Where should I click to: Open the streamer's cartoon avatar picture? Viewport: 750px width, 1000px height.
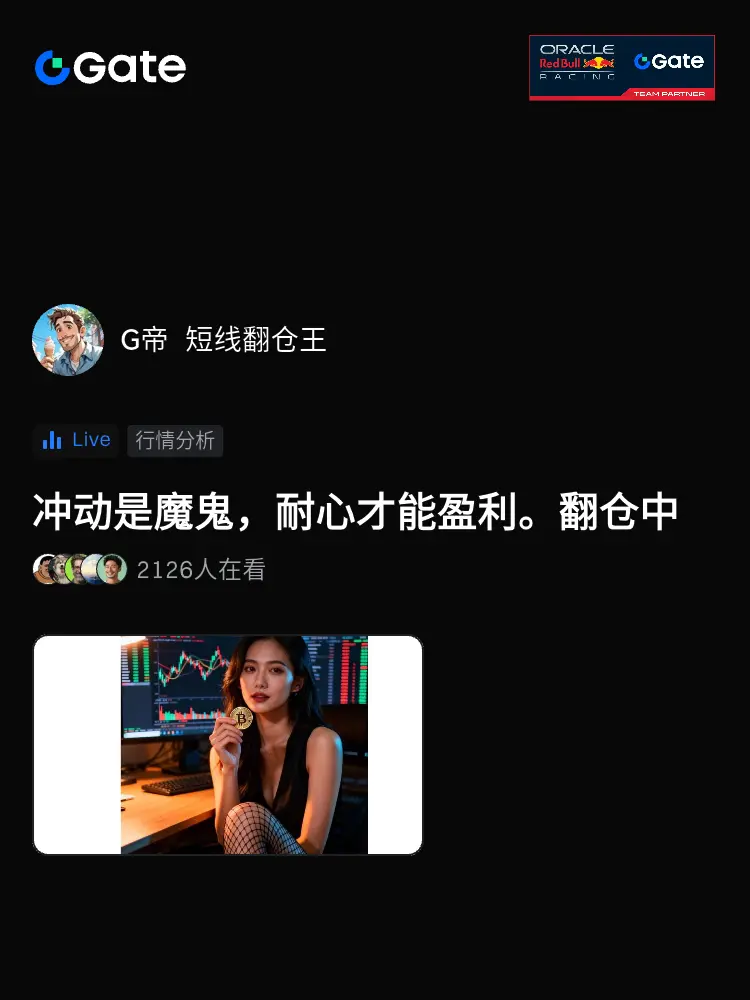(68, 340)
